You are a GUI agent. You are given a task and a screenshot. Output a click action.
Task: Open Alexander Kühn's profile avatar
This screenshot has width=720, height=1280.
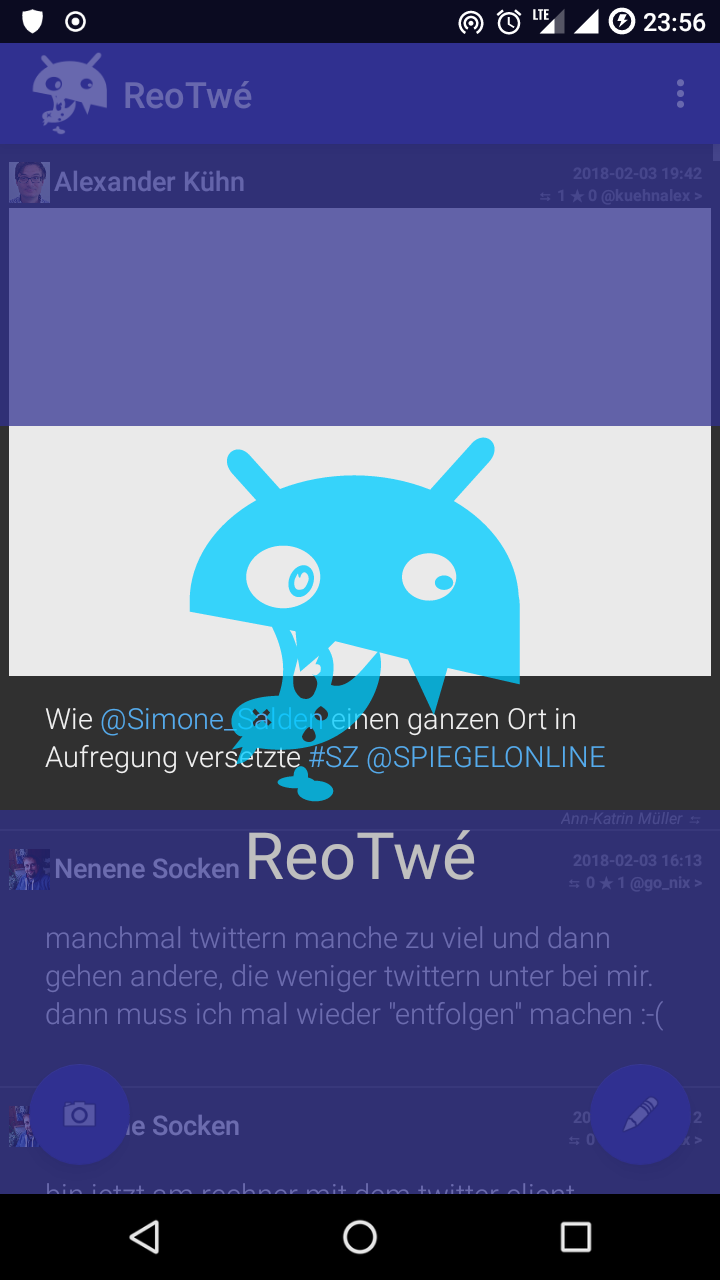(29, 183)
